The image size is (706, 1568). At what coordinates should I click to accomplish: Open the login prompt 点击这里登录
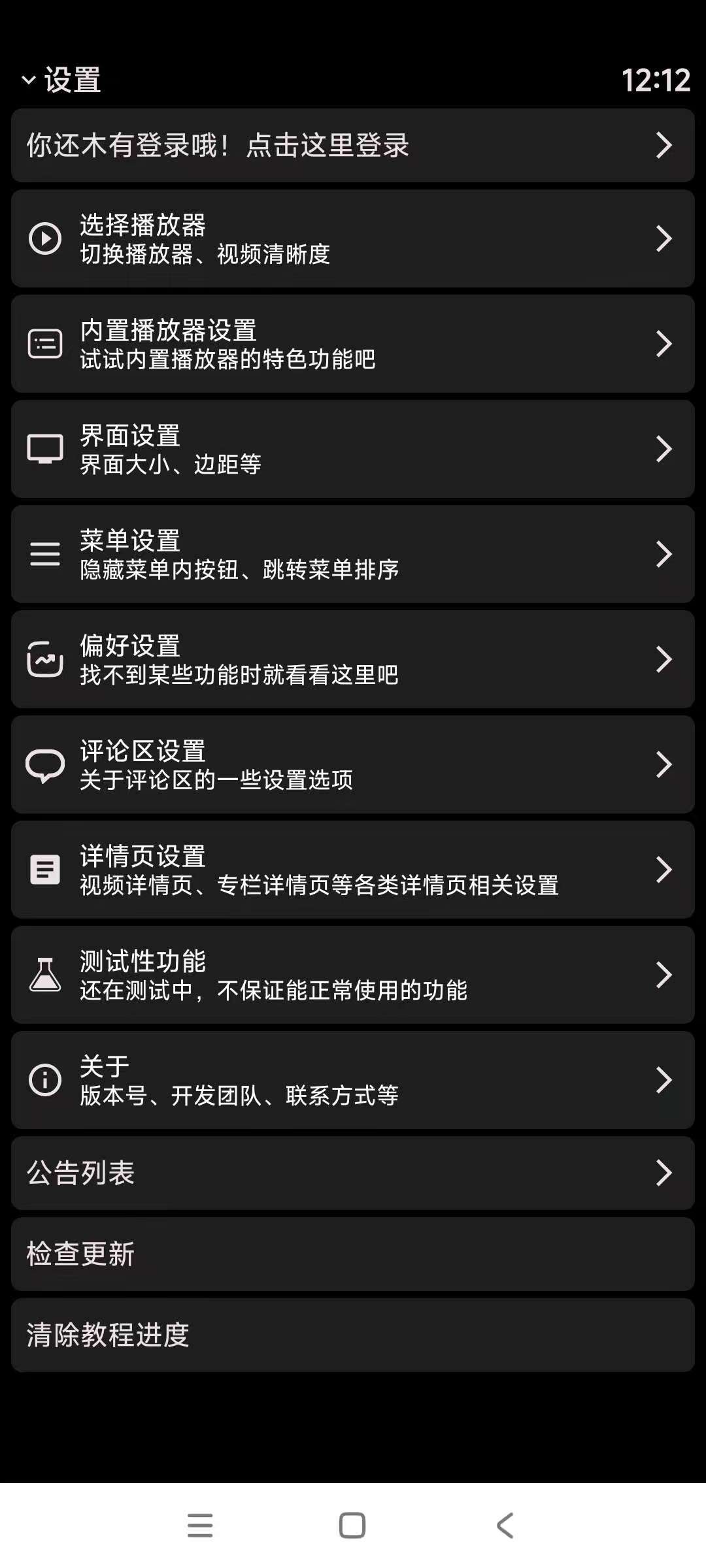[352, 145]
